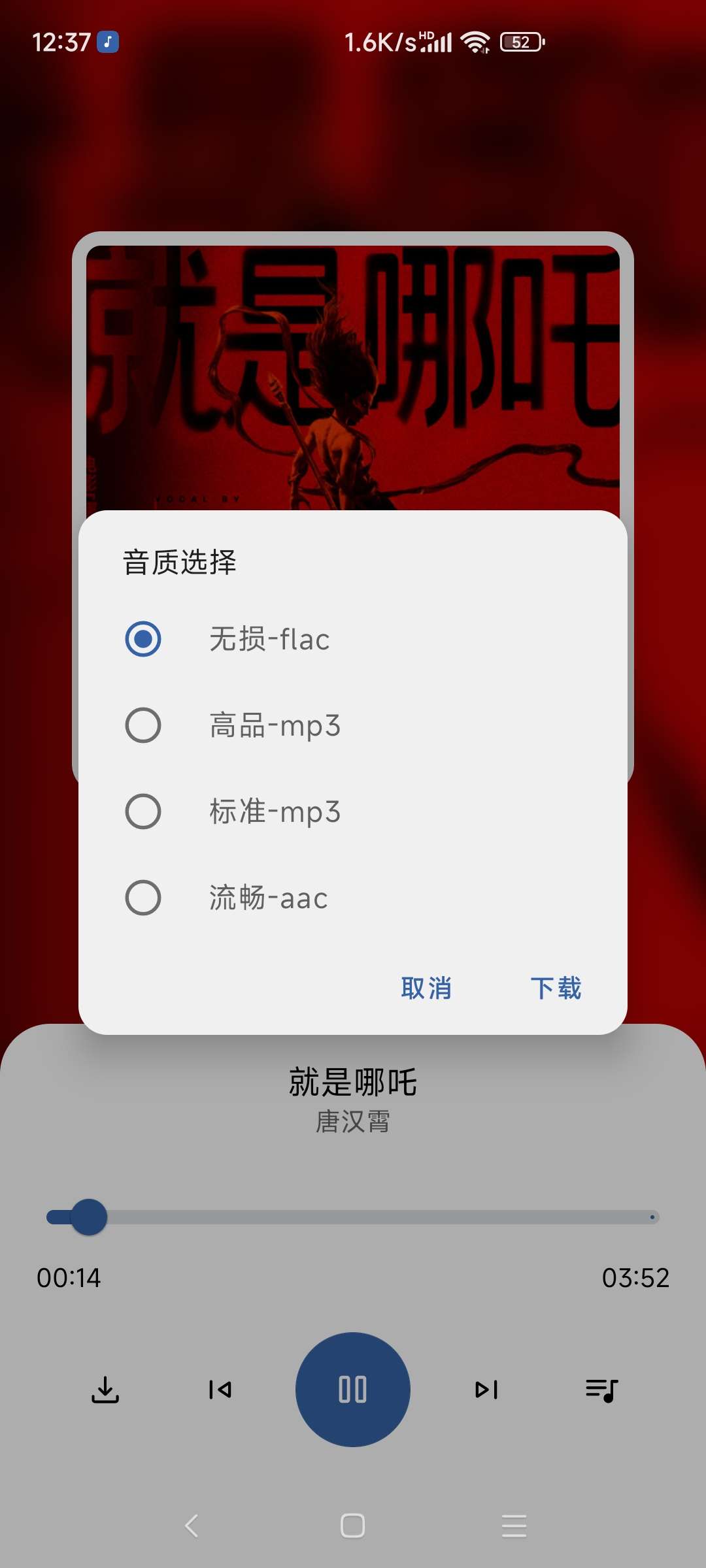Cancel the quality dialog with 取消
706x1568 pixels.
426,988
